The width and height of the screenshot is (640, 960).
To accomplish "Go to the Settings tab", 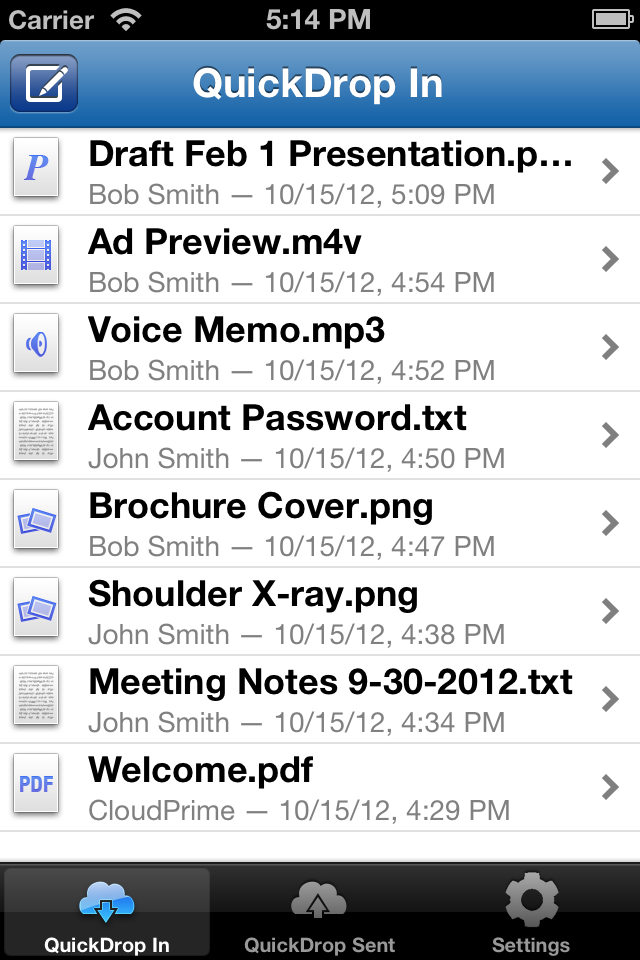I will point(531,914).
